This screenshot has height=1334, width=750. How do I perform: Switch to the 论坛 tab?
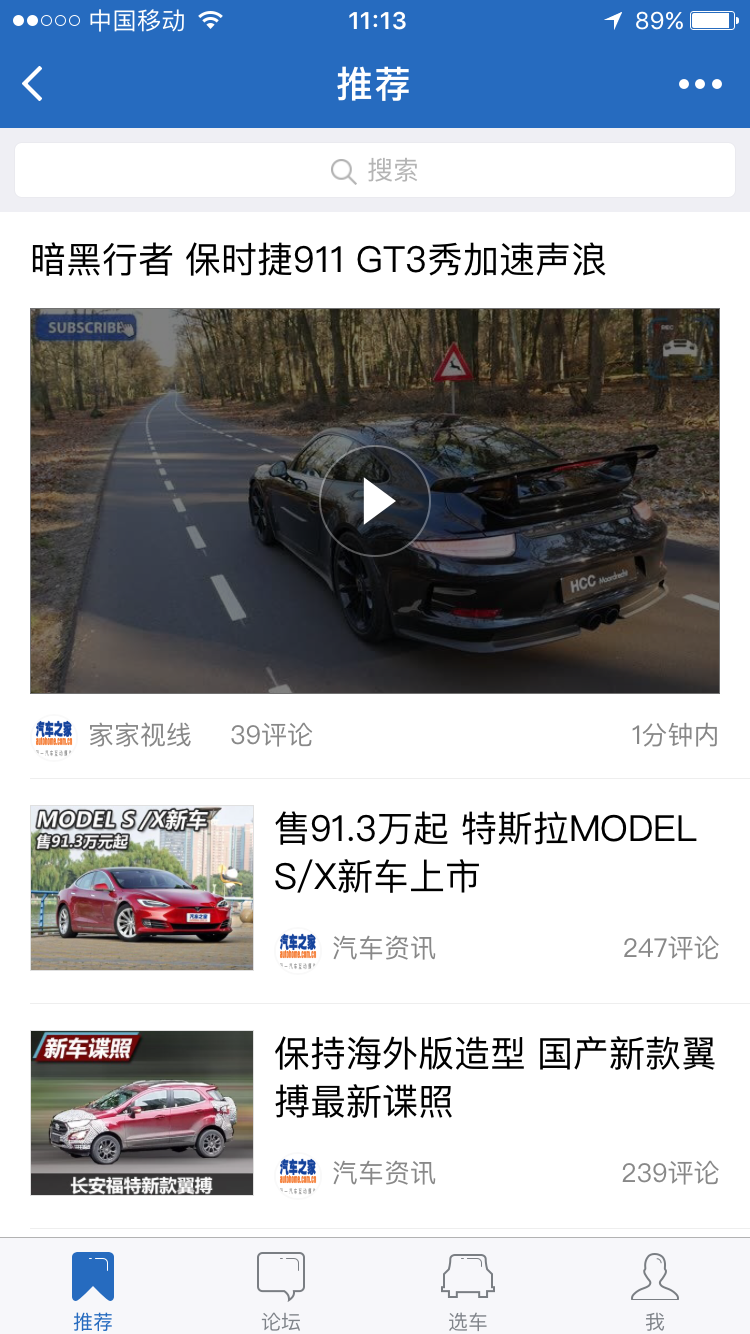(281, 1290)
